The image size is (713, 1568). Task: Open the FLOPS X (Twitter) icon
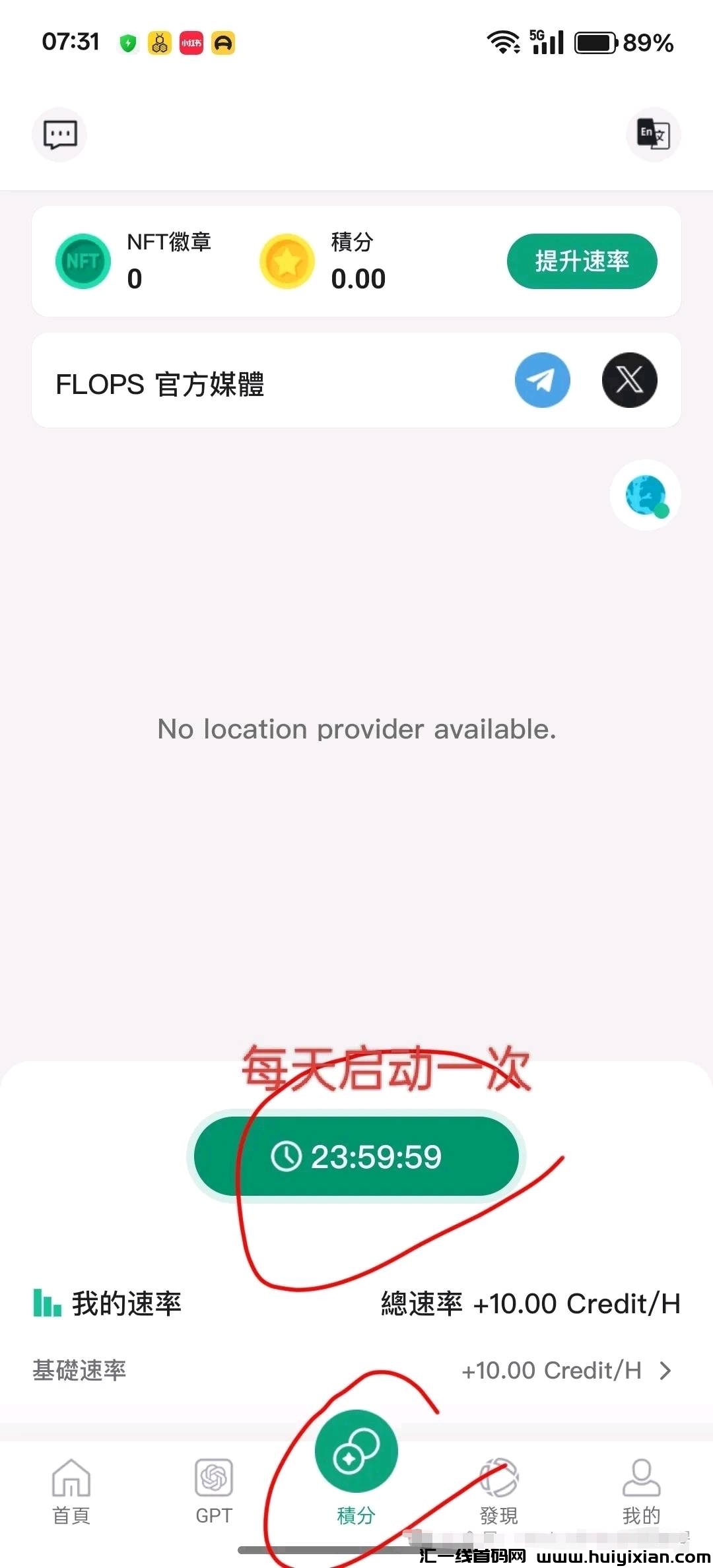click(628, 380)
